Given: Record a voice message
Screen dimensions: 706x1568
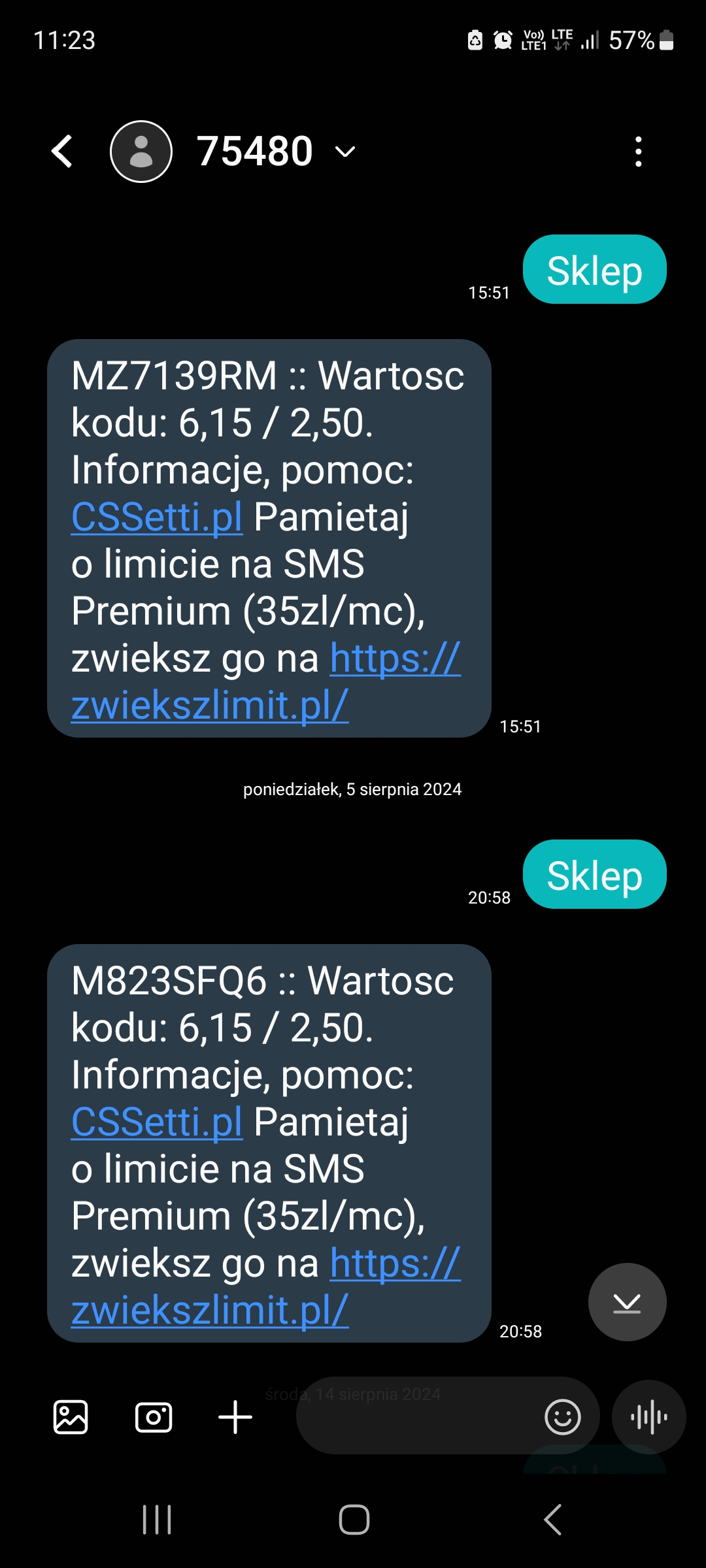Looking at the screenshot, I should coord(648,1417).
